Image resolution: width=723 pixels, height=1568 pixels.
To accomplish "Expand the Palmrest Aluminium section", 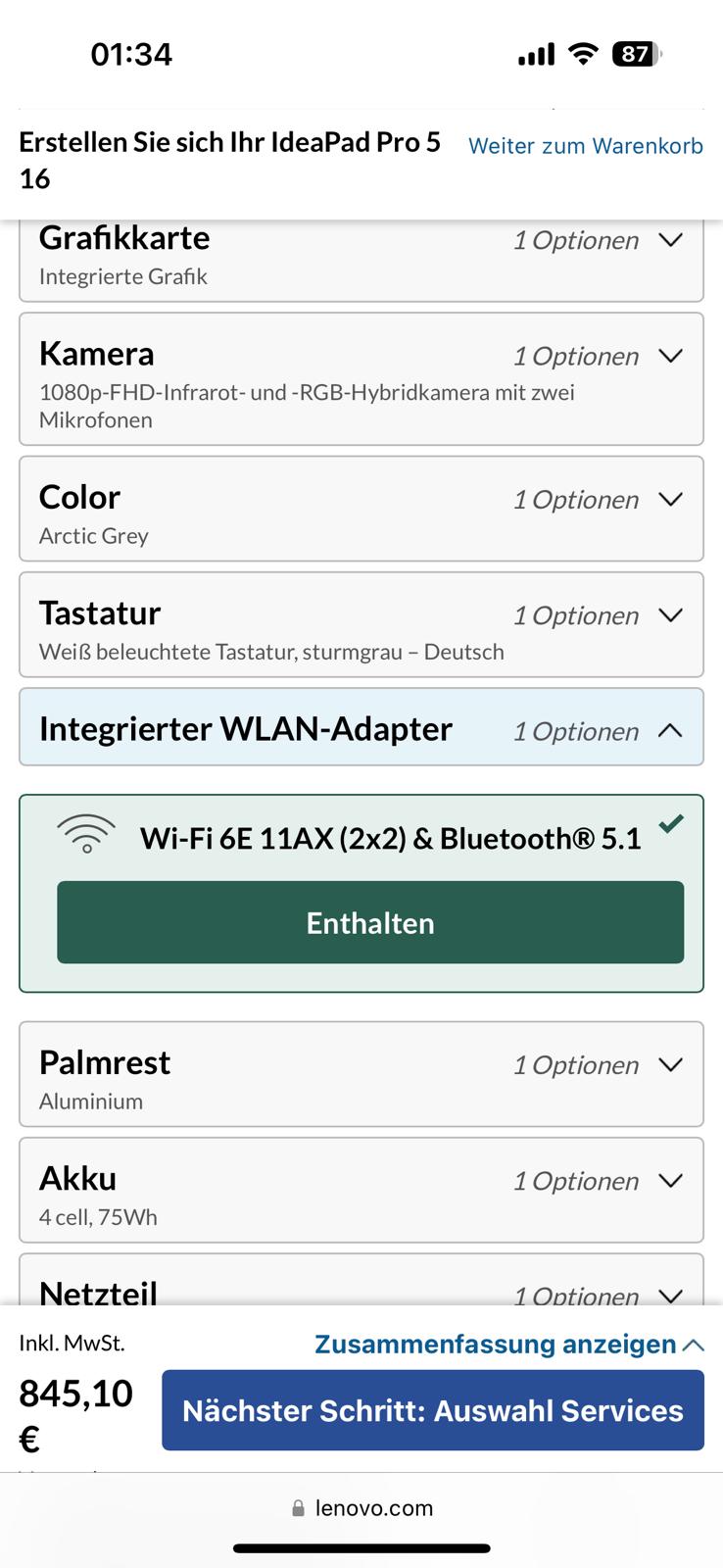I will point(361,1074).
